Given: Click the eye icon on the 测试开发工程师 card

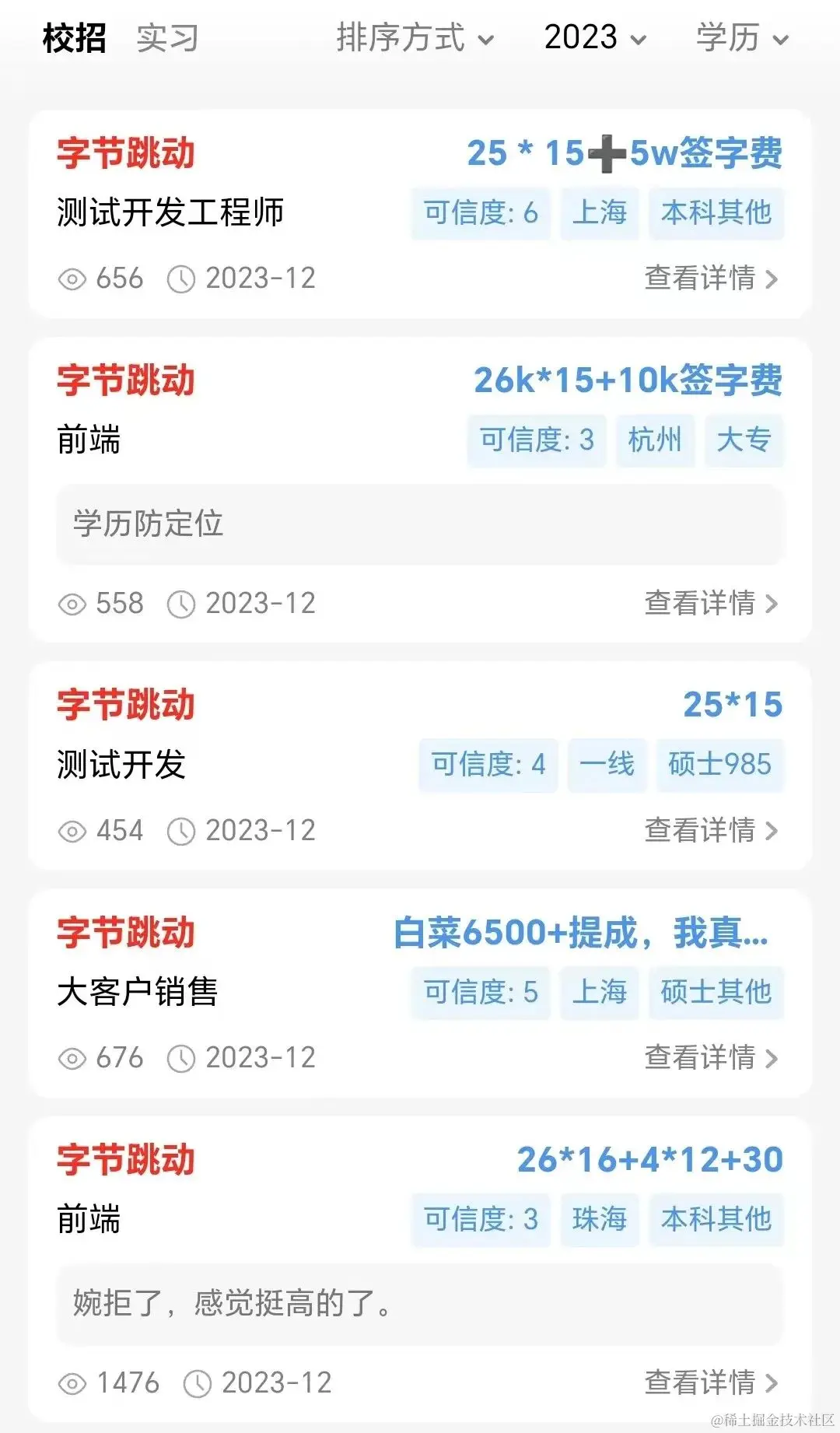Looking at the screenshot, I should [x=74, y=278].
